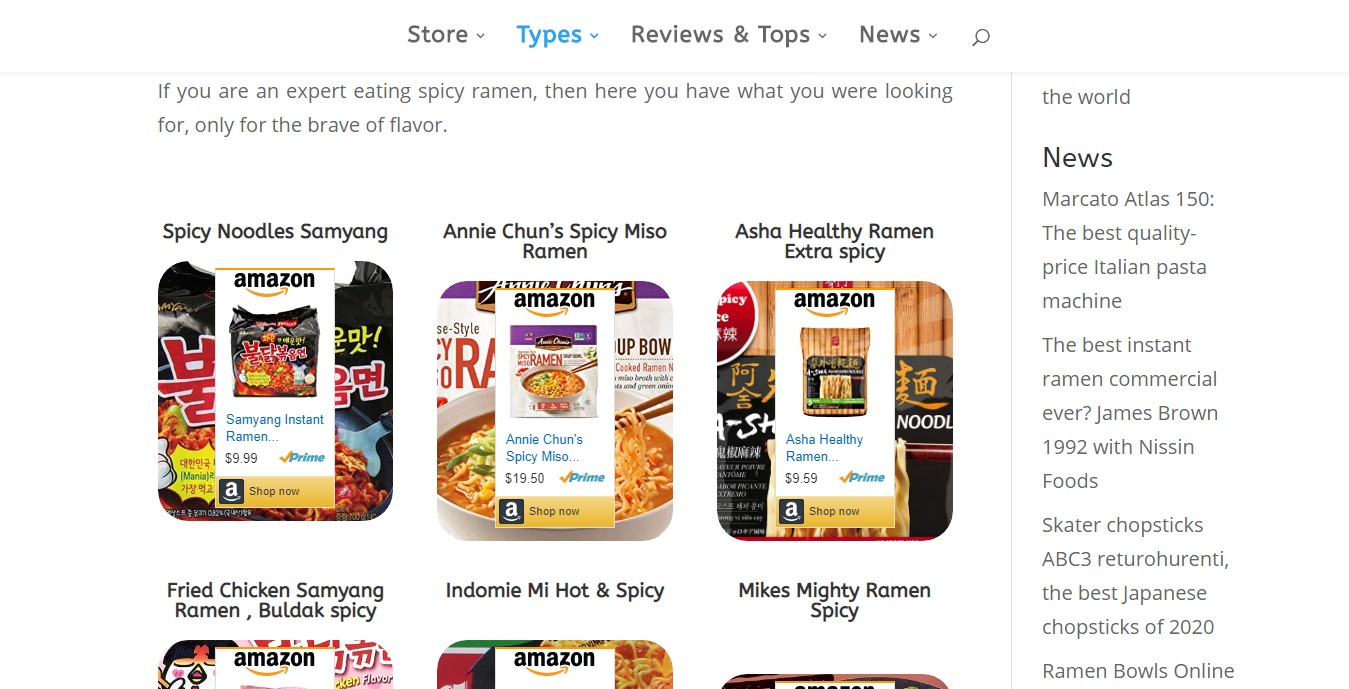Open Annie Chun's Spicy Miso product link
The width and height of the screenshot is (1349, 689).
(x=544, y=447)
